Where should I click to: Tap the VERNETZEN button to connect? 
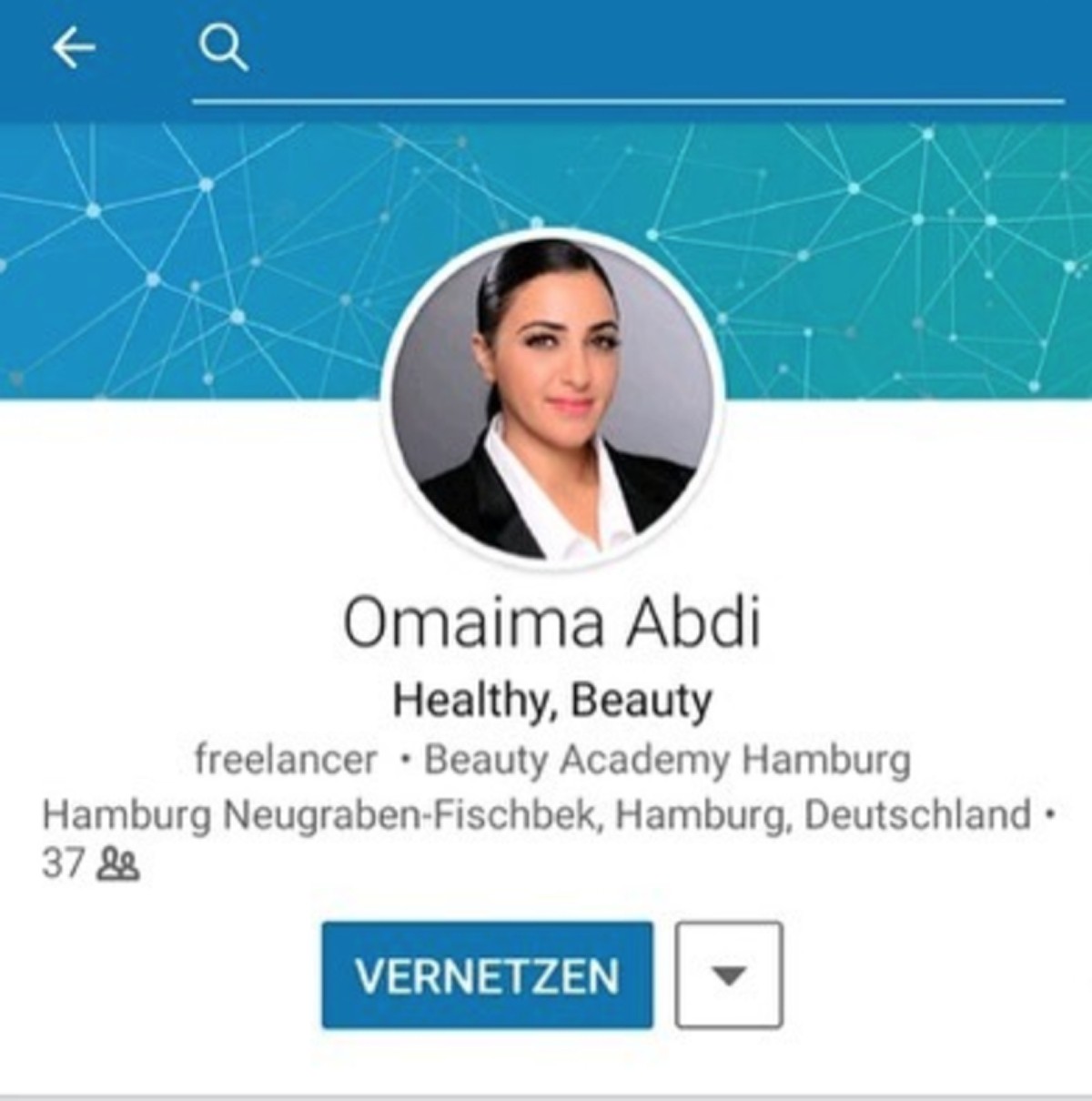coord(487,975)
